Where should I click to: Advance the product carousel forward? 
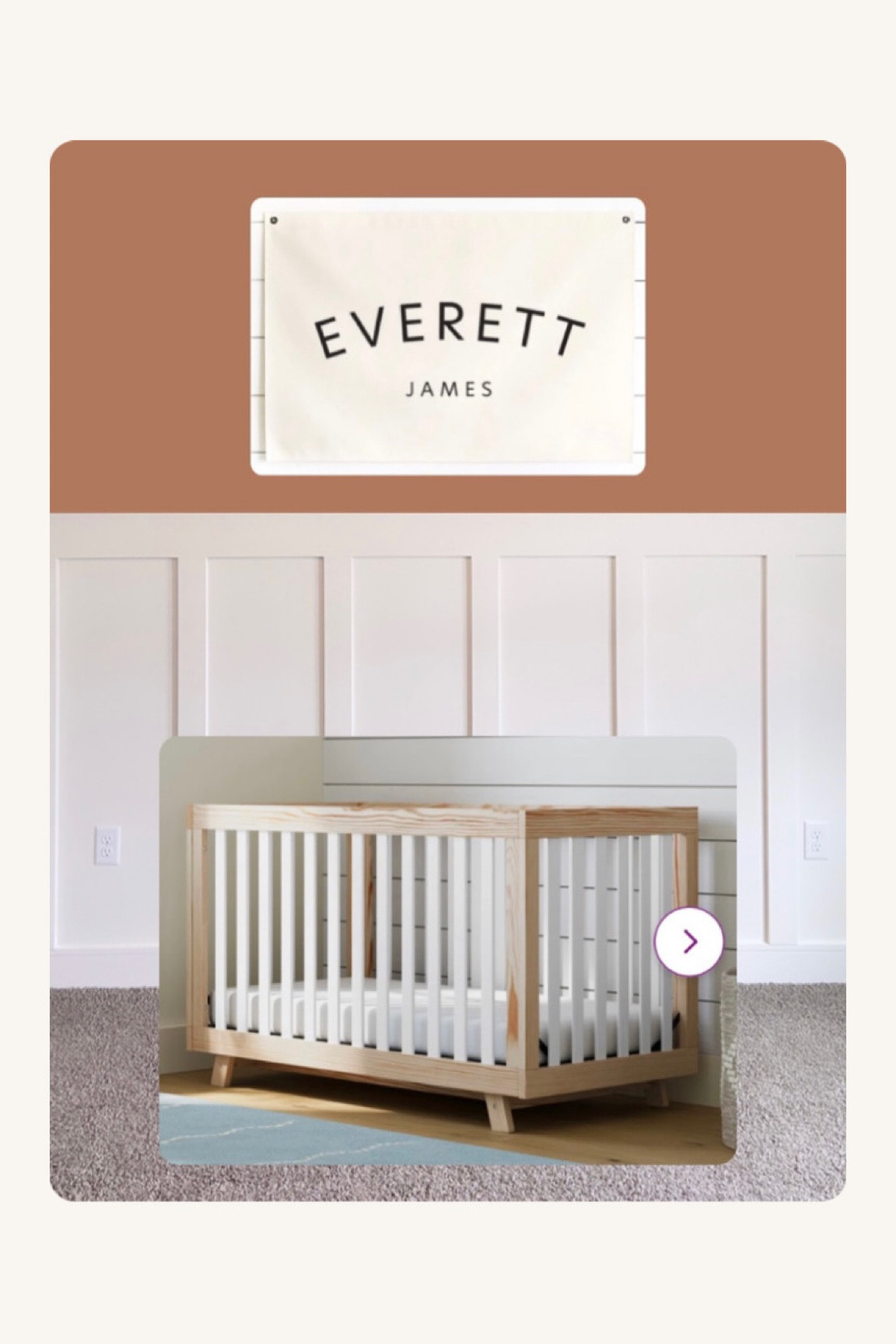(688, 942)
